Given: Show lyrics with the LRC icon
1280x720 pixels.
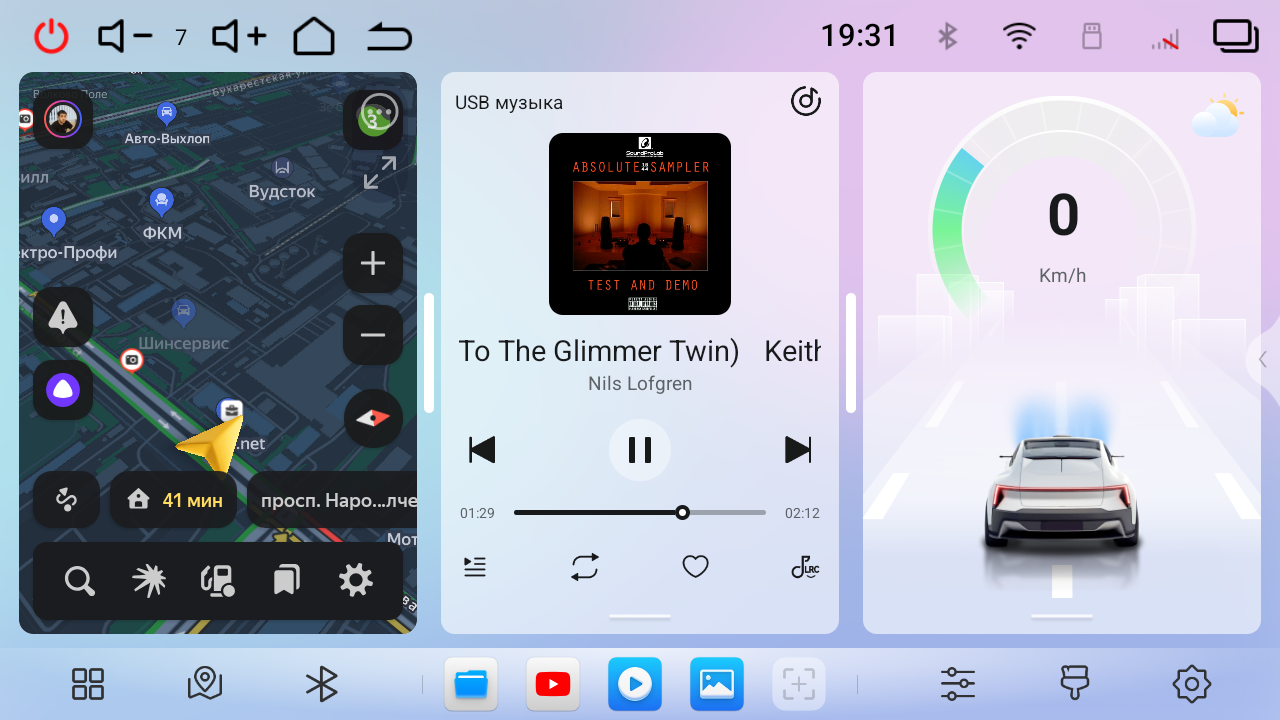Looking at the screenshot, I should point(805,567).
